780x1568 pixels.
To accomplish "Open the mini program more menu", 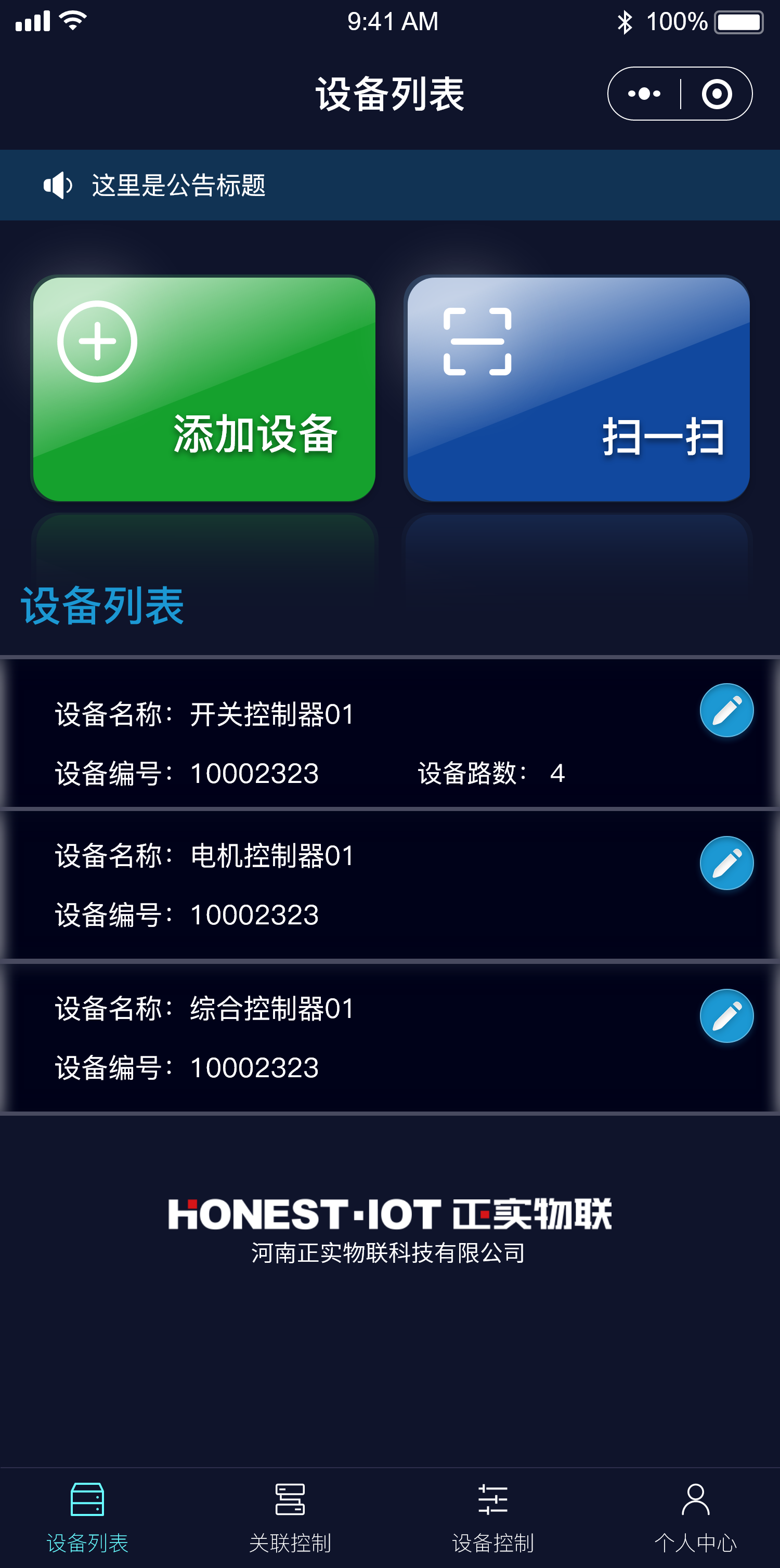I will 644,94.
